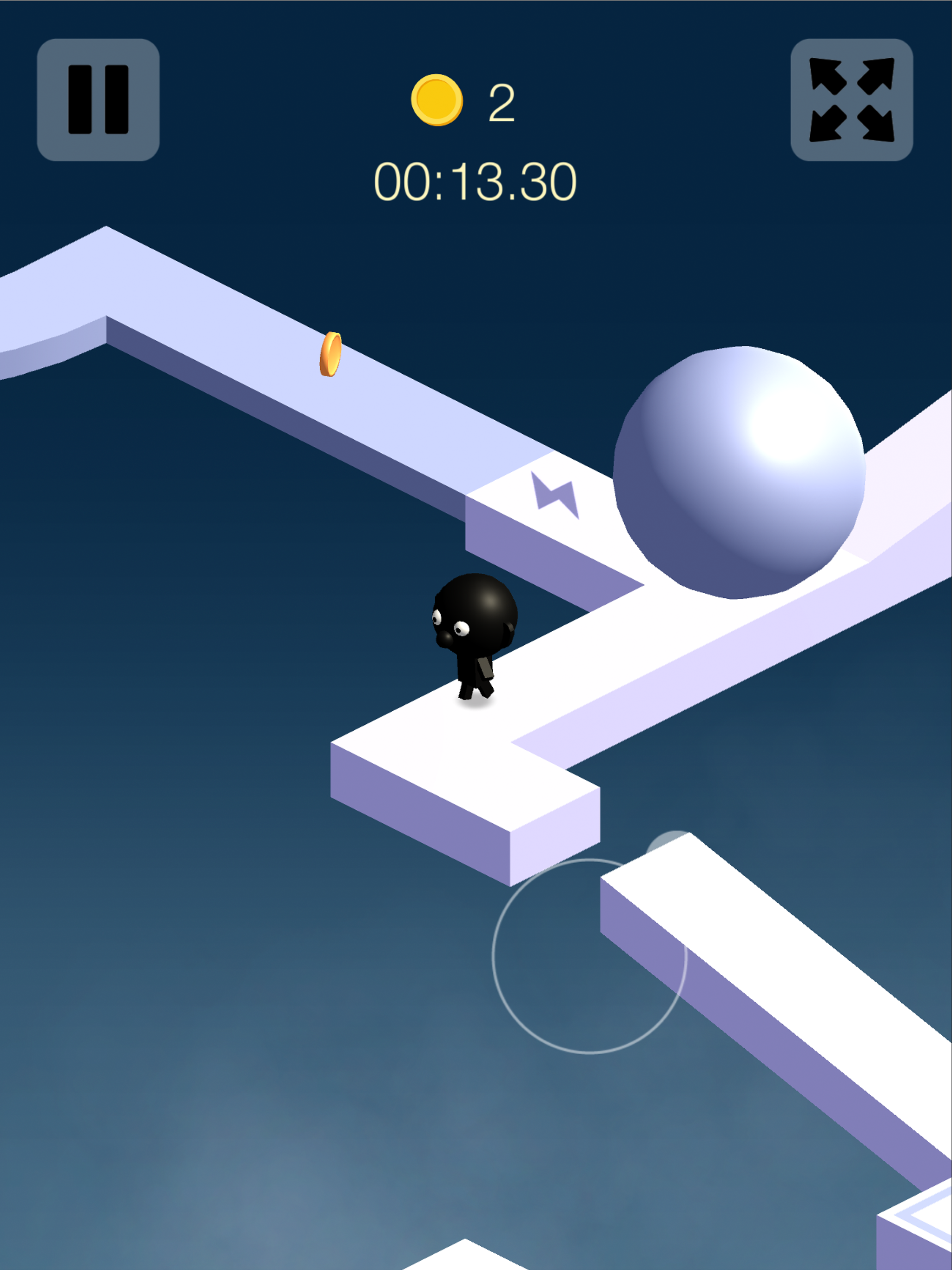The height and width of the screenshot is (1270, 952).
Task: Toggle fullscreen mode with the arrows icon
Action: (x=852, y=99)
